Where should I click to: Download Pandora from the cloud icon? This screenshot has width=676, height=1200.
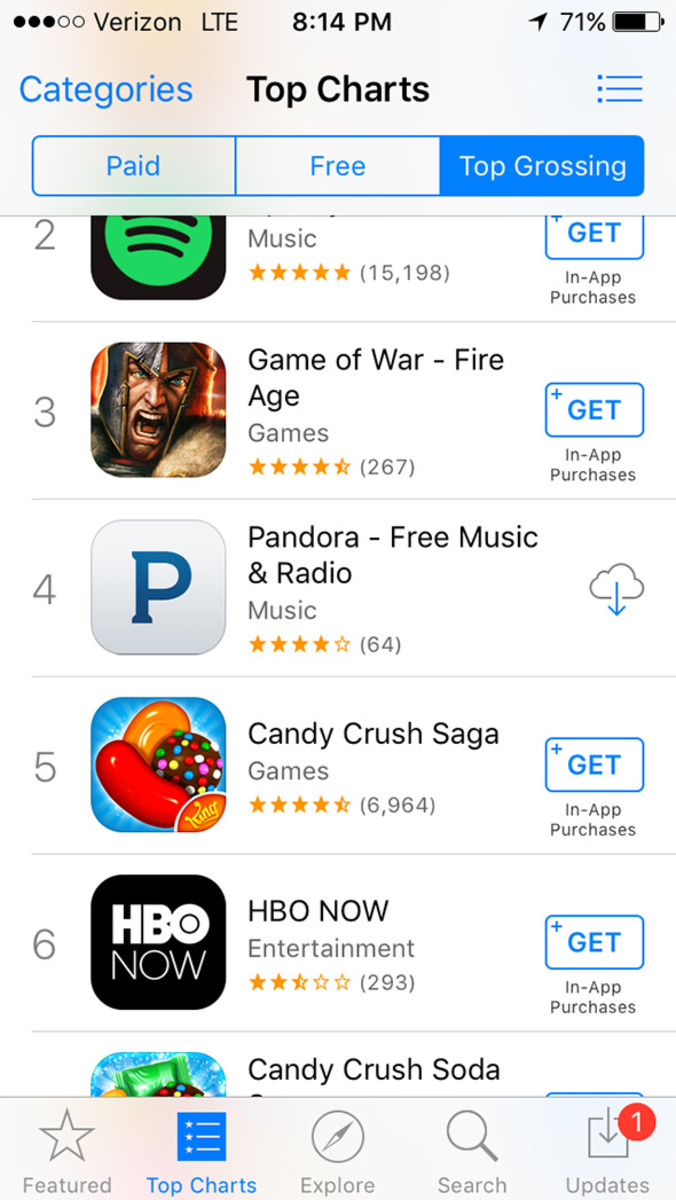pos(616,589)
